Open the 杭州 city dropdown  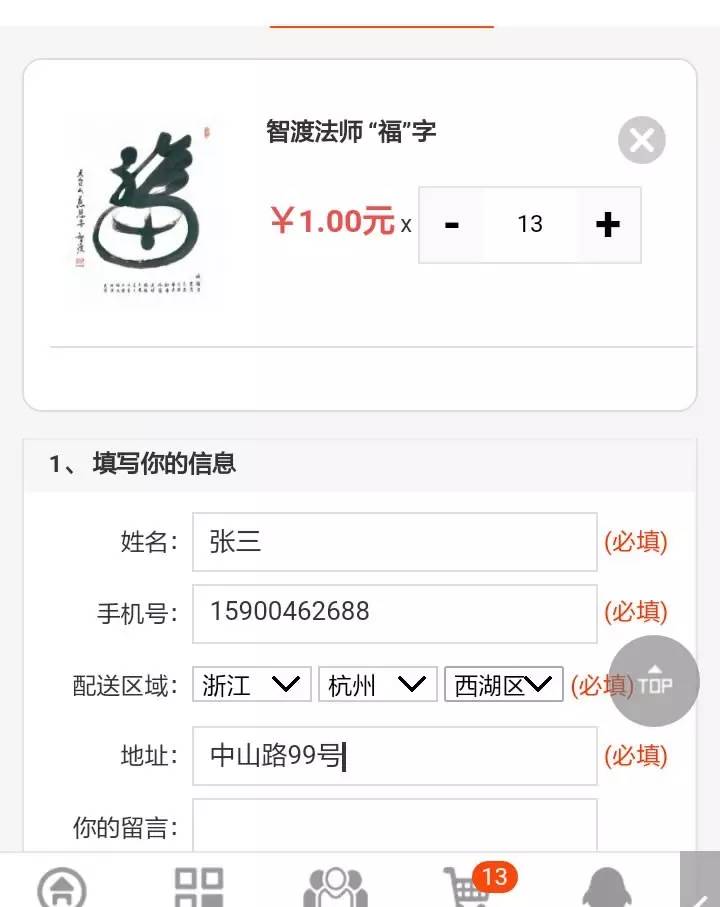(x=377, y=685)
